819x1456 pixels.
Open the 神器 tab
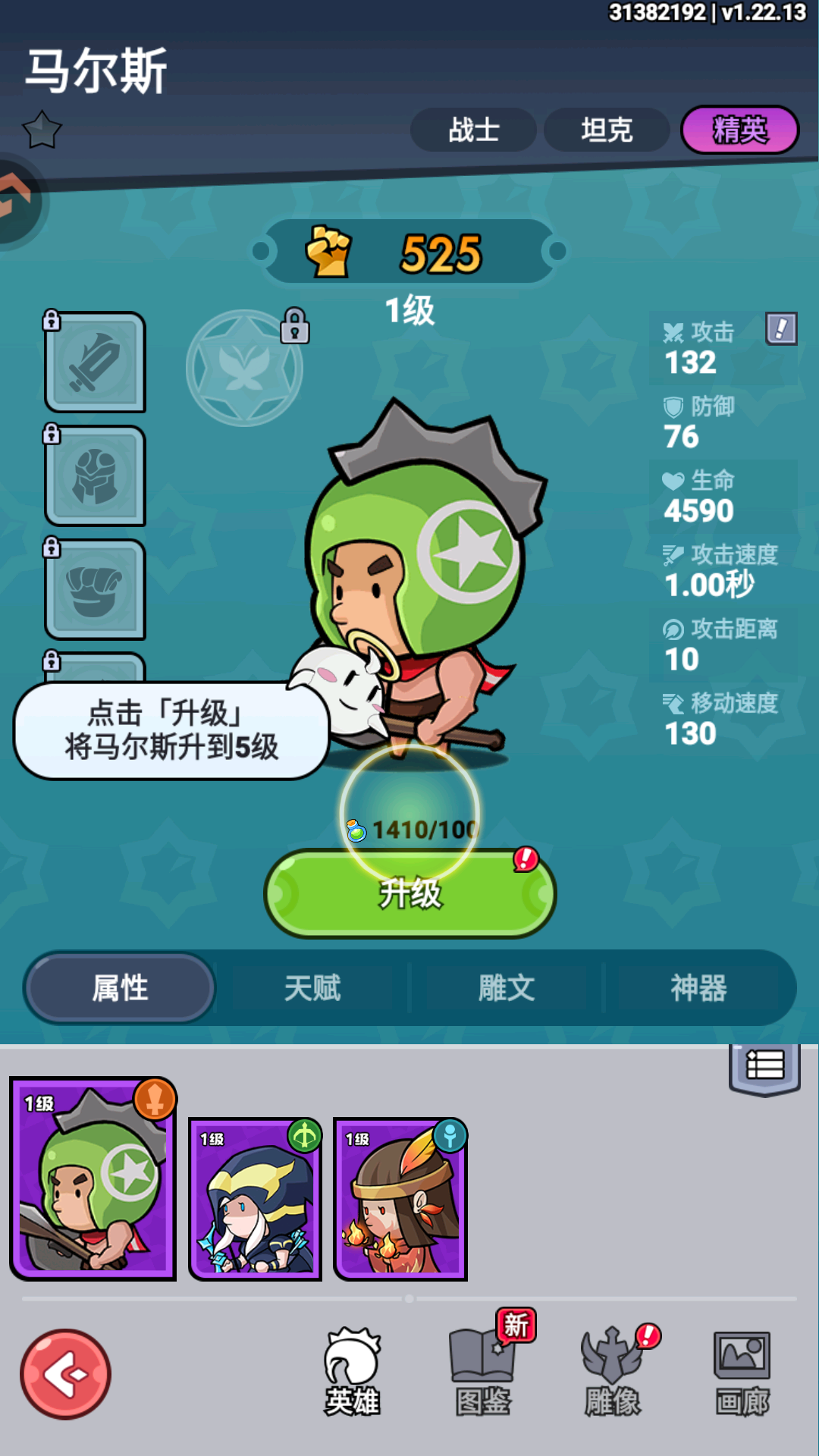pyautogui.click(x=698, y=988)
